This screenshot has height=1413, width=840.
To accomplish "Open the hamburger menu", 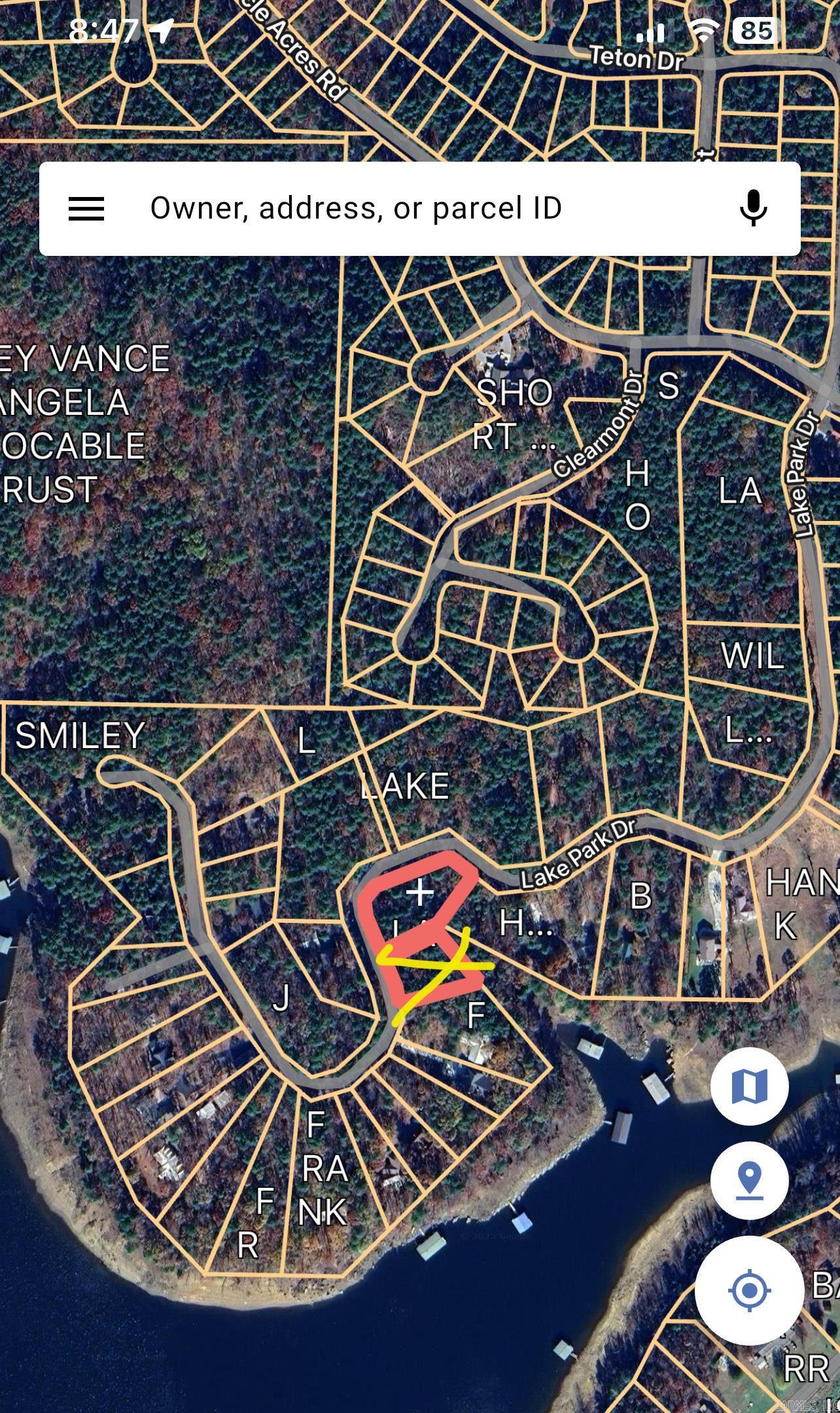I will [86, 209].
